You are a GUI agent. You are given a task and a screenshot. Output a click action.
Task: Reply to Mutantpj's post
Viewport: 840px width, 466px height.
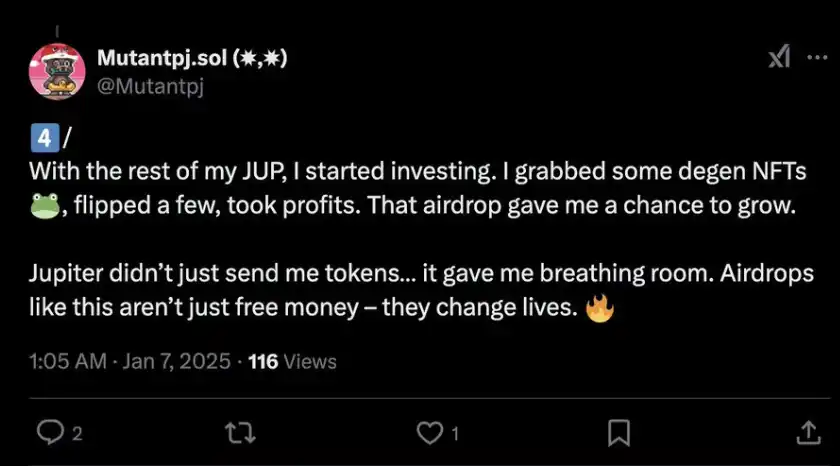pos(50,432)
